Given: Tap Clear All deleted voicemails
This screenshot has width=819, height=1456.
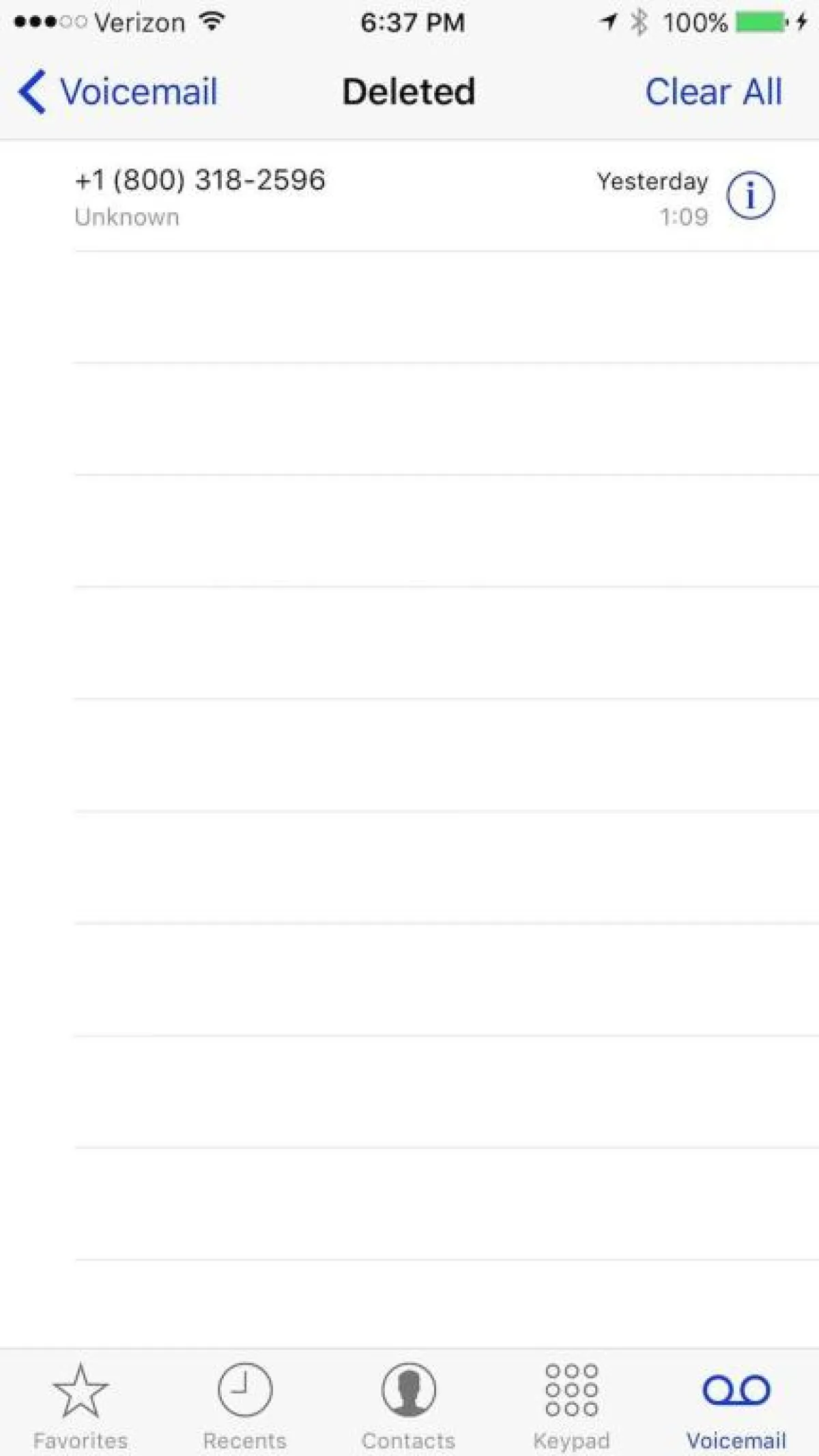Looking at the screenshot, I should [x=713, y=92].
